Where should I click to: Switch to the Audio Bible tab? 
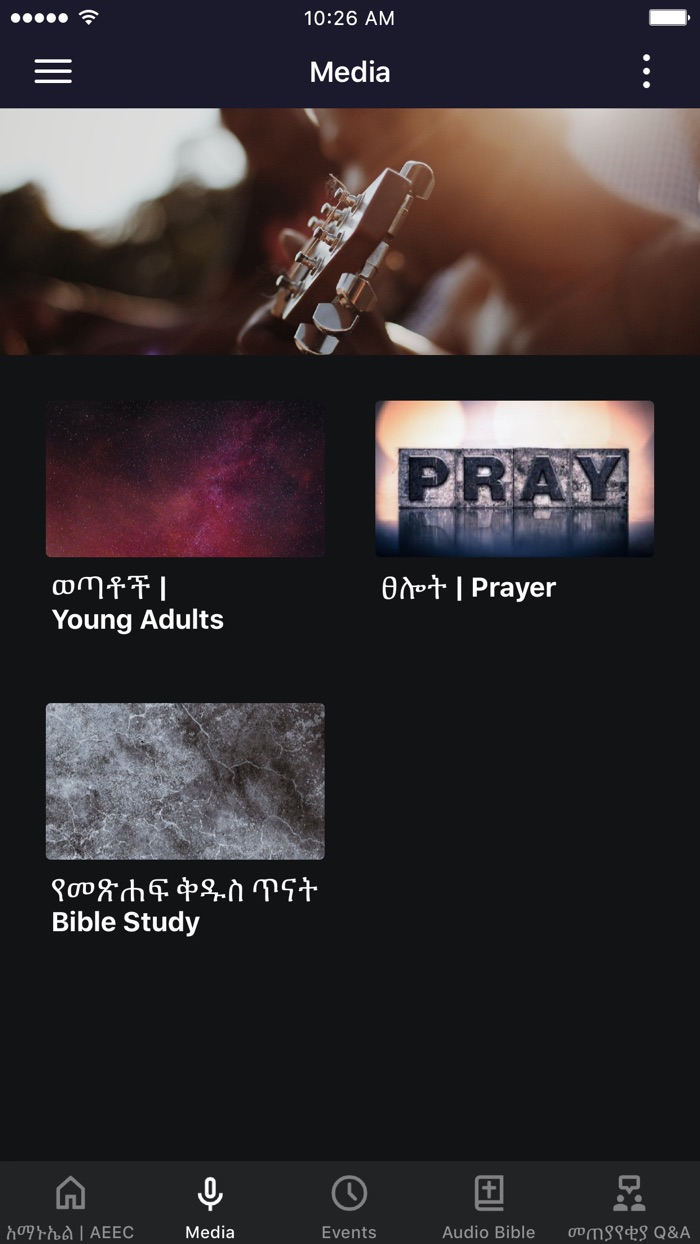[x=489, y=1203]
